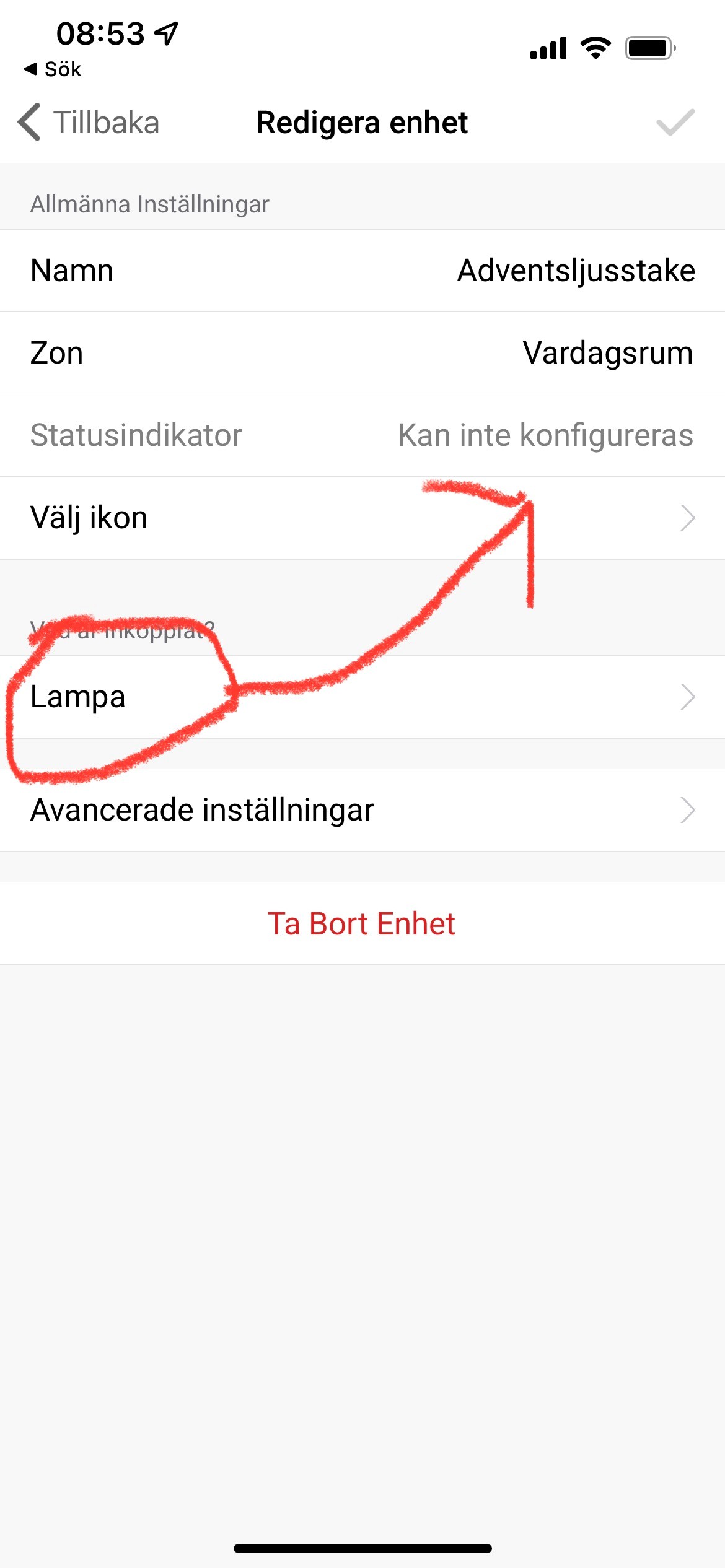Viewport: 725px width, 1568px height.
Task: Open the Lampa connected device type
Action: click(x=362, y=697)
